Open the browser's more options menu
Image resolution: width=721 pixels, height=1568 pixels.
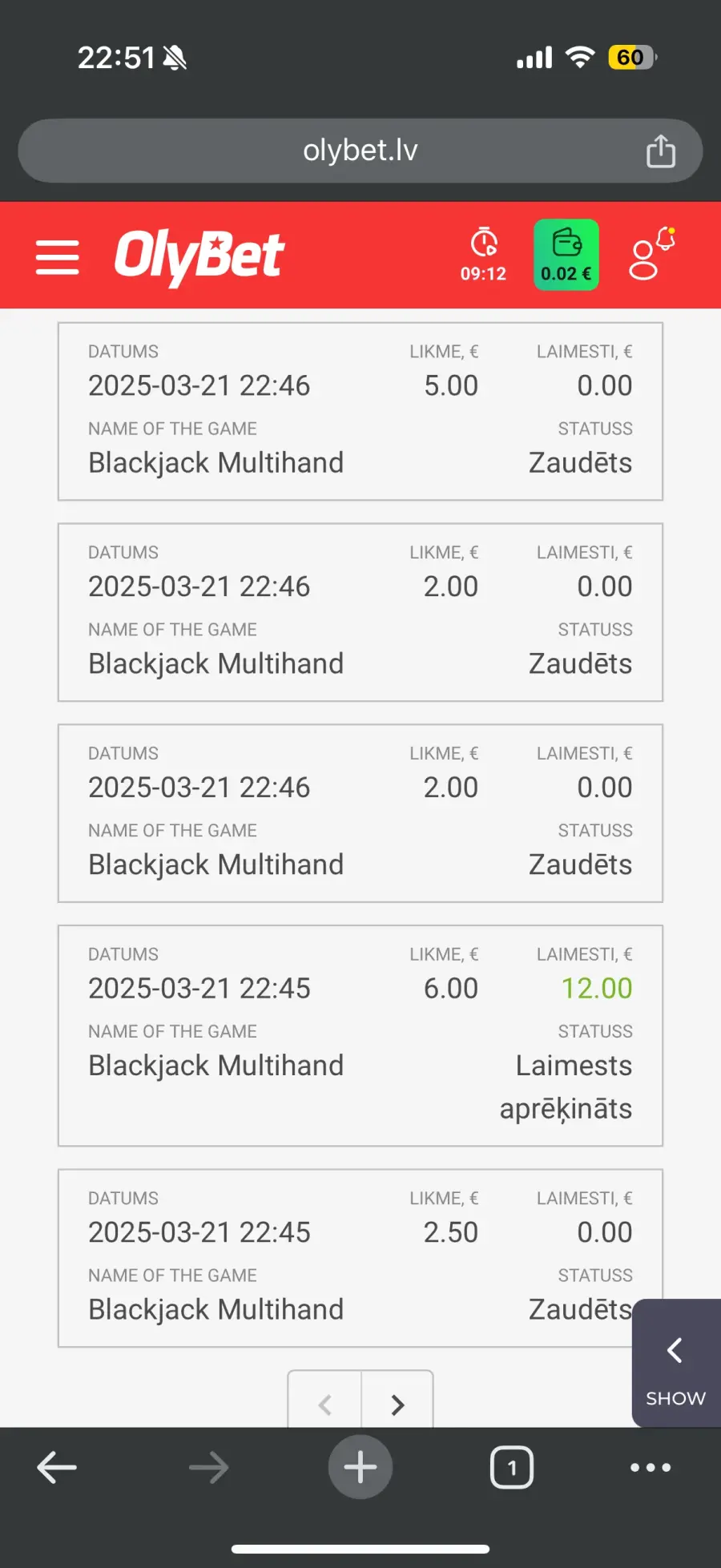[650, 1468]
